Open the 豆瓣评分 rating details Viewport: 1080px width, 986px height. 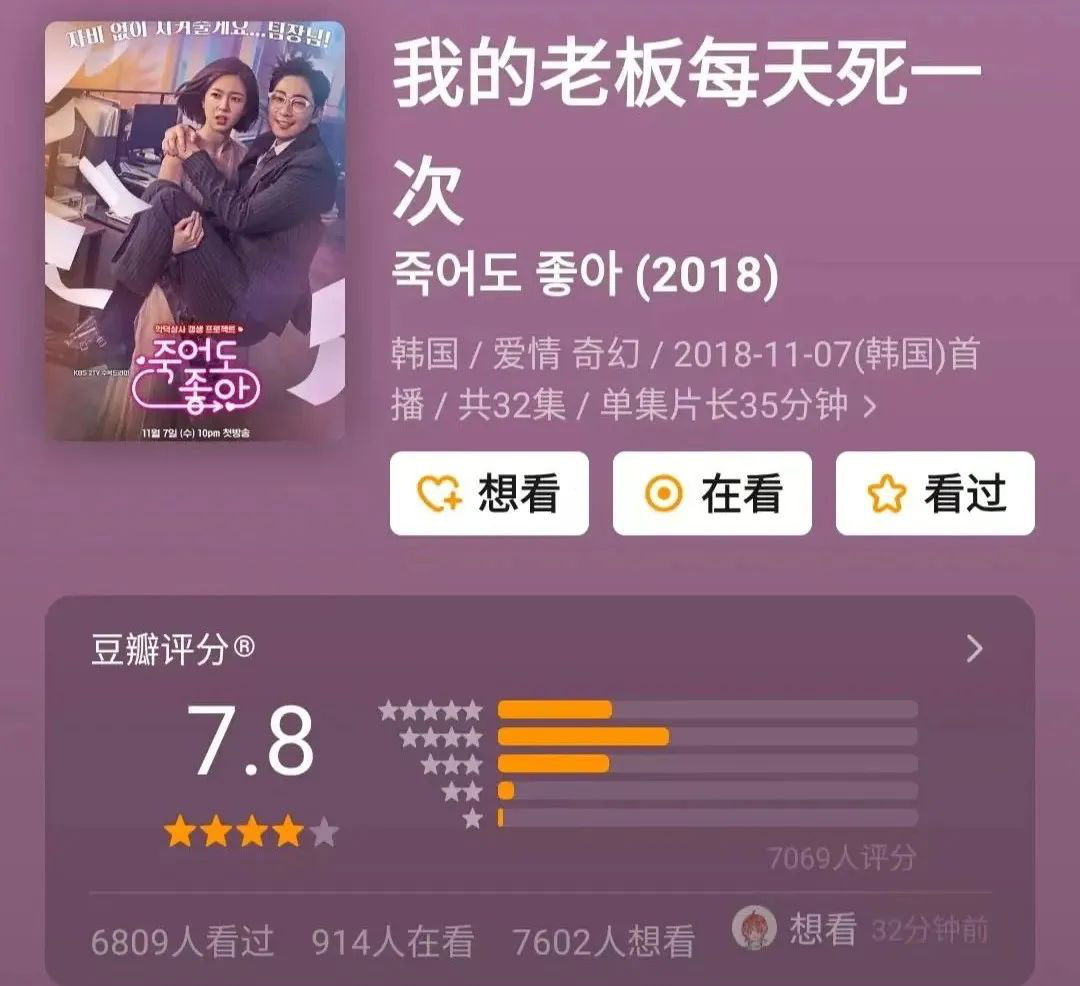pyautogui.click(x=974, y=650)
